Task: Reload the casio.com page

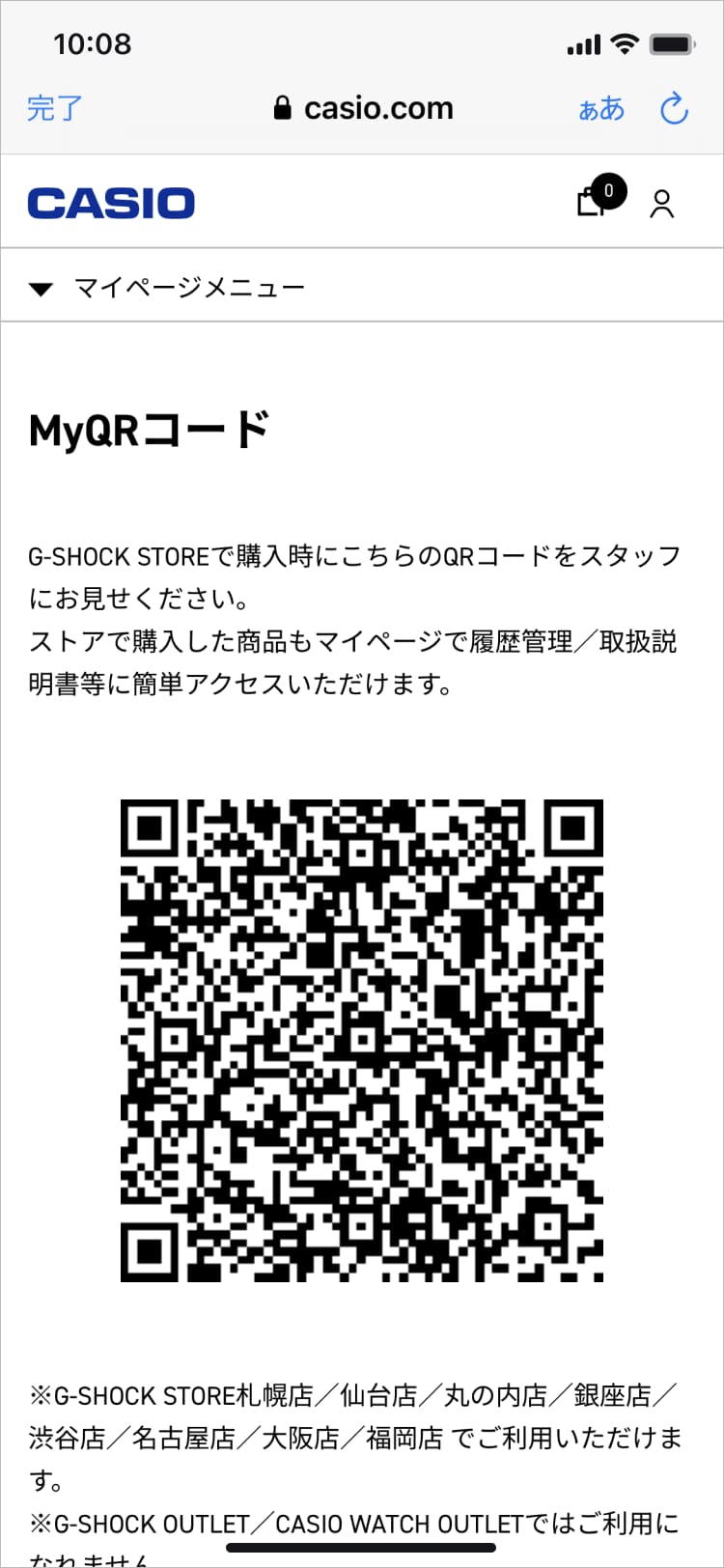Action: pyautogui.click(x=674, y=108)
